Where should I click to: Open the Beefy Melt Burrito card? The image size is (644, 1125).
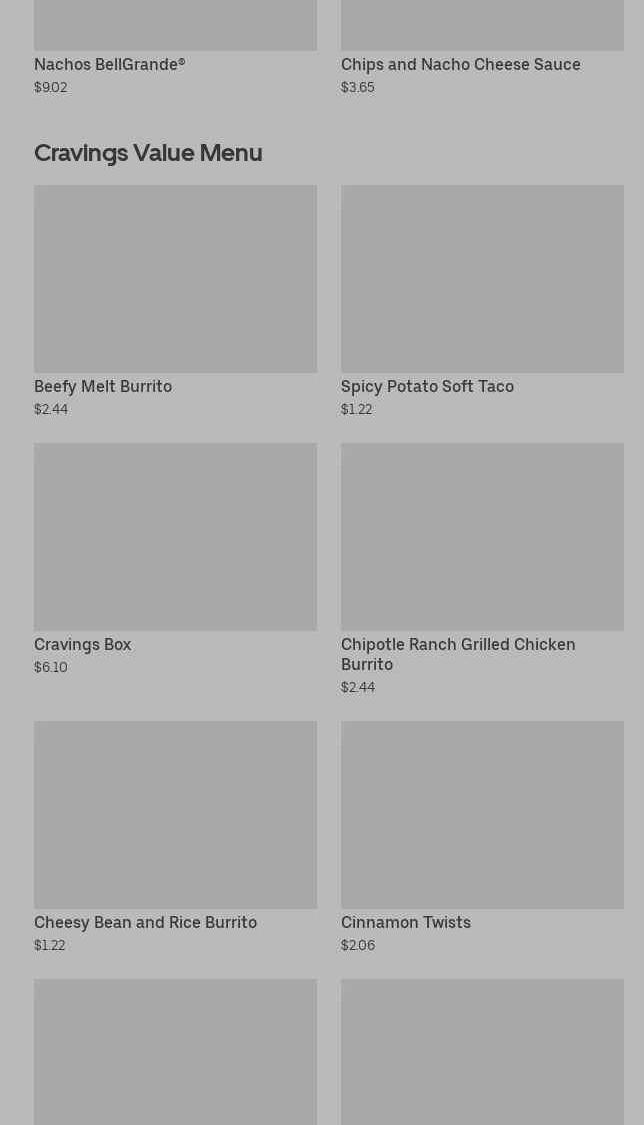[175, 301]
